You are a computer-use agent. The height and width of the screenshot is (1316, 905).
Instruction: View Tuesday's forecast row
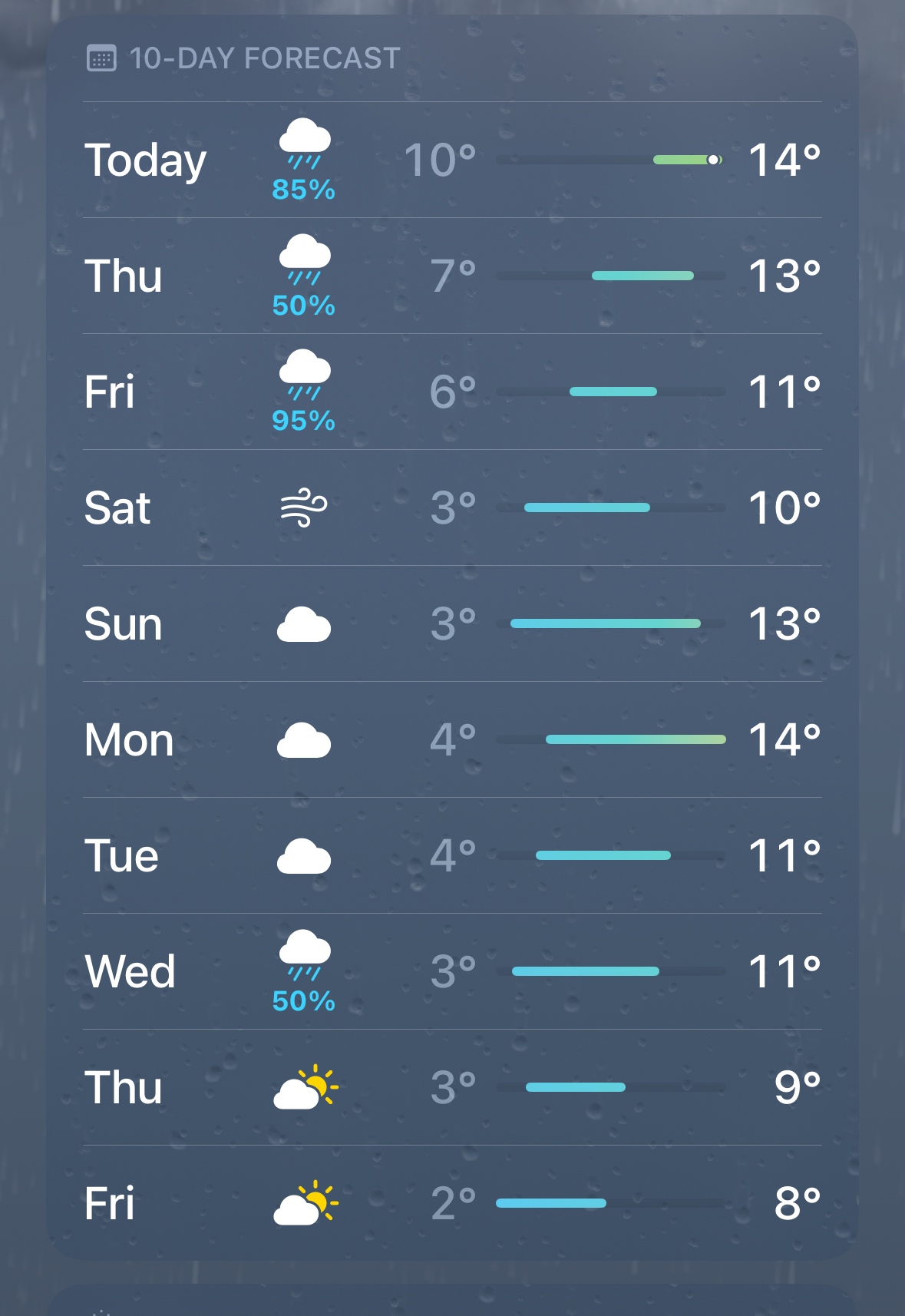click(x=452, y=855)
